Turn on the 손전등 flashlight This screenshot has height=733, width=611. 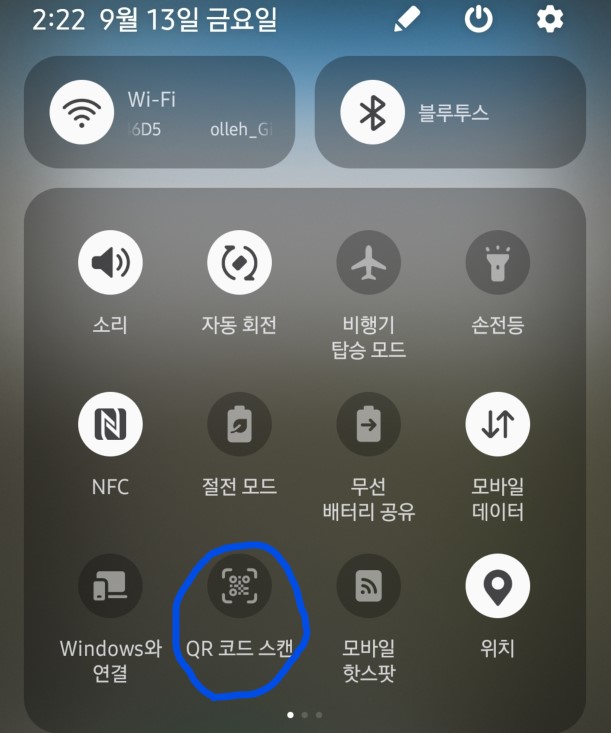[x=498, y=263]
